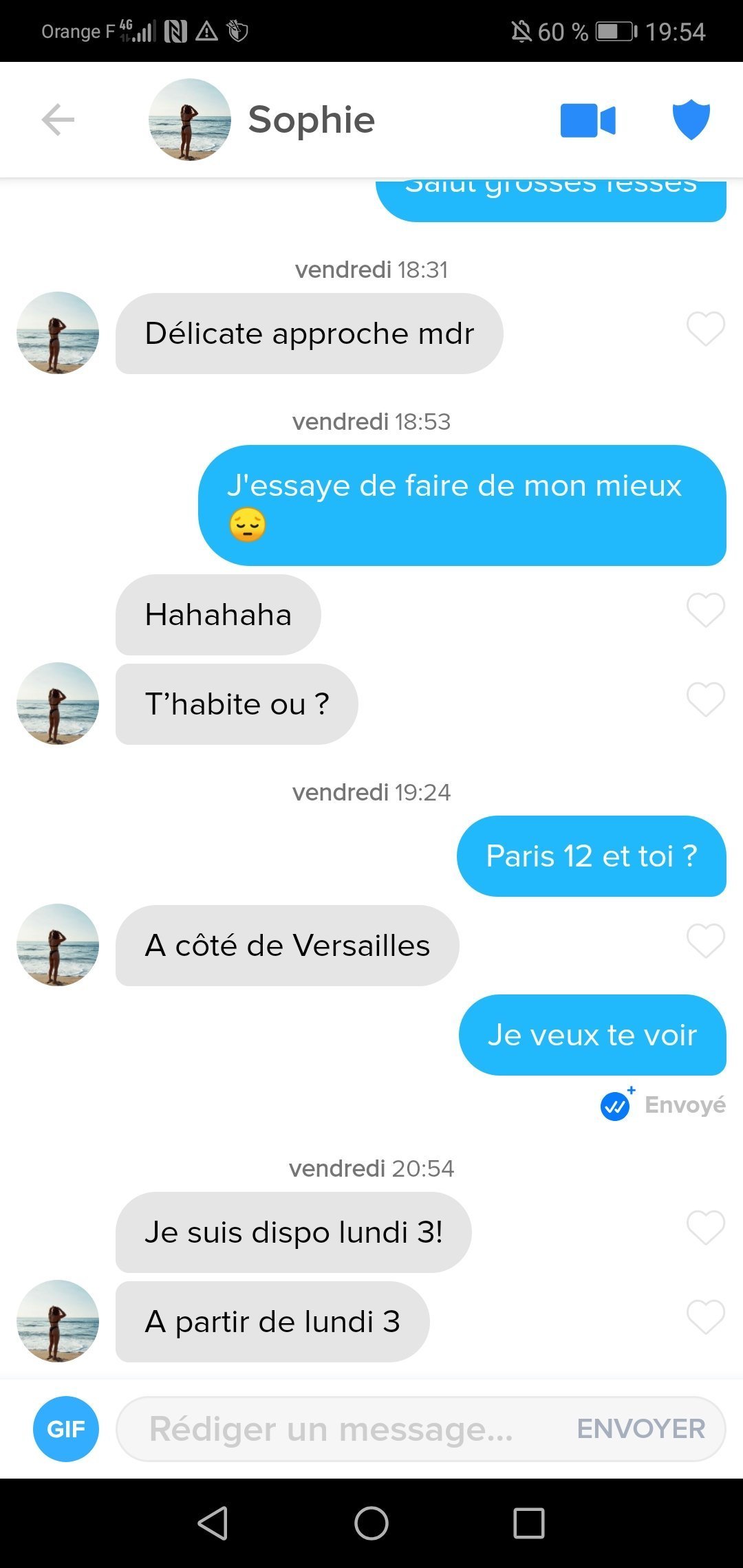The height and width of the screenshot is (1568, 743).
Task: Tap the system home button
Action: point(371,1523)
